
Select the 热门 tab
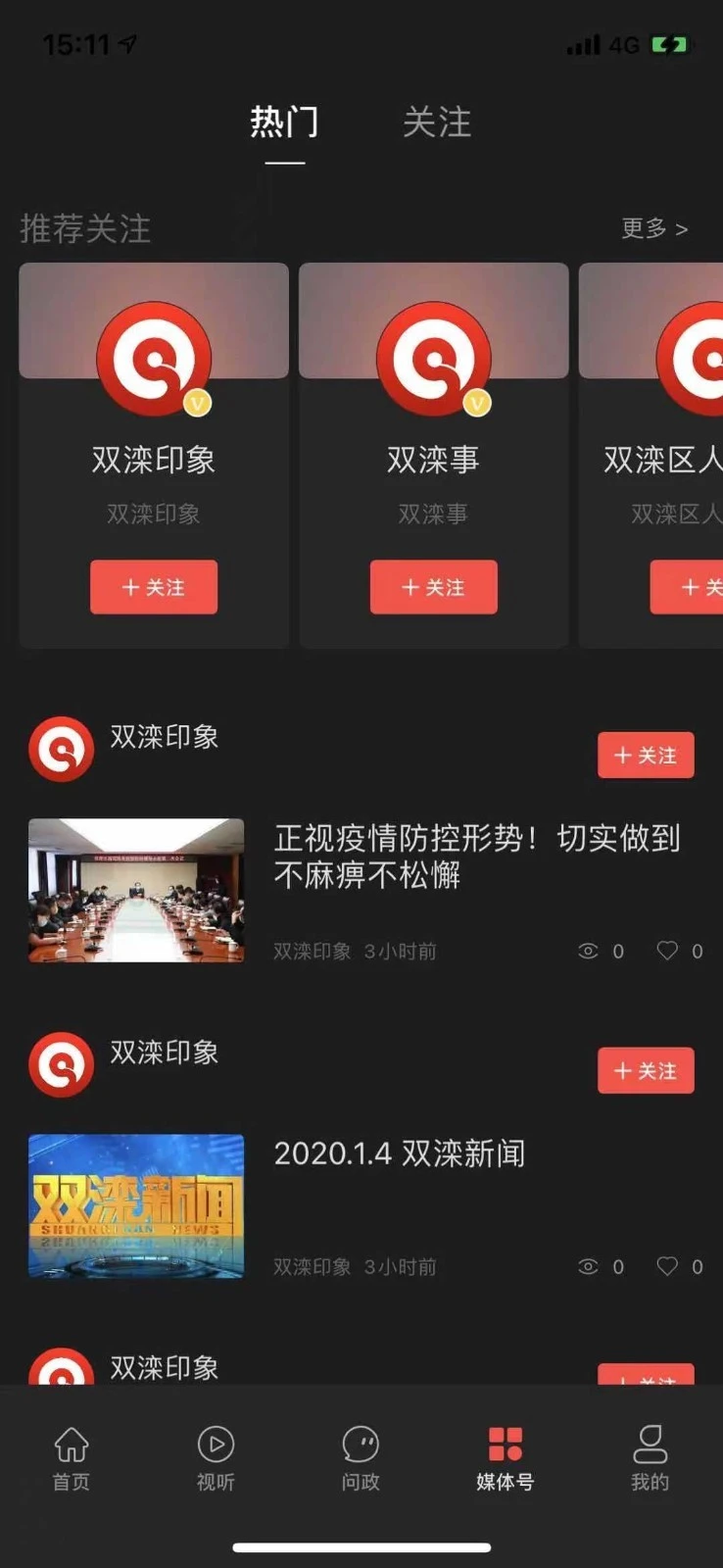[x=284, y=122]
